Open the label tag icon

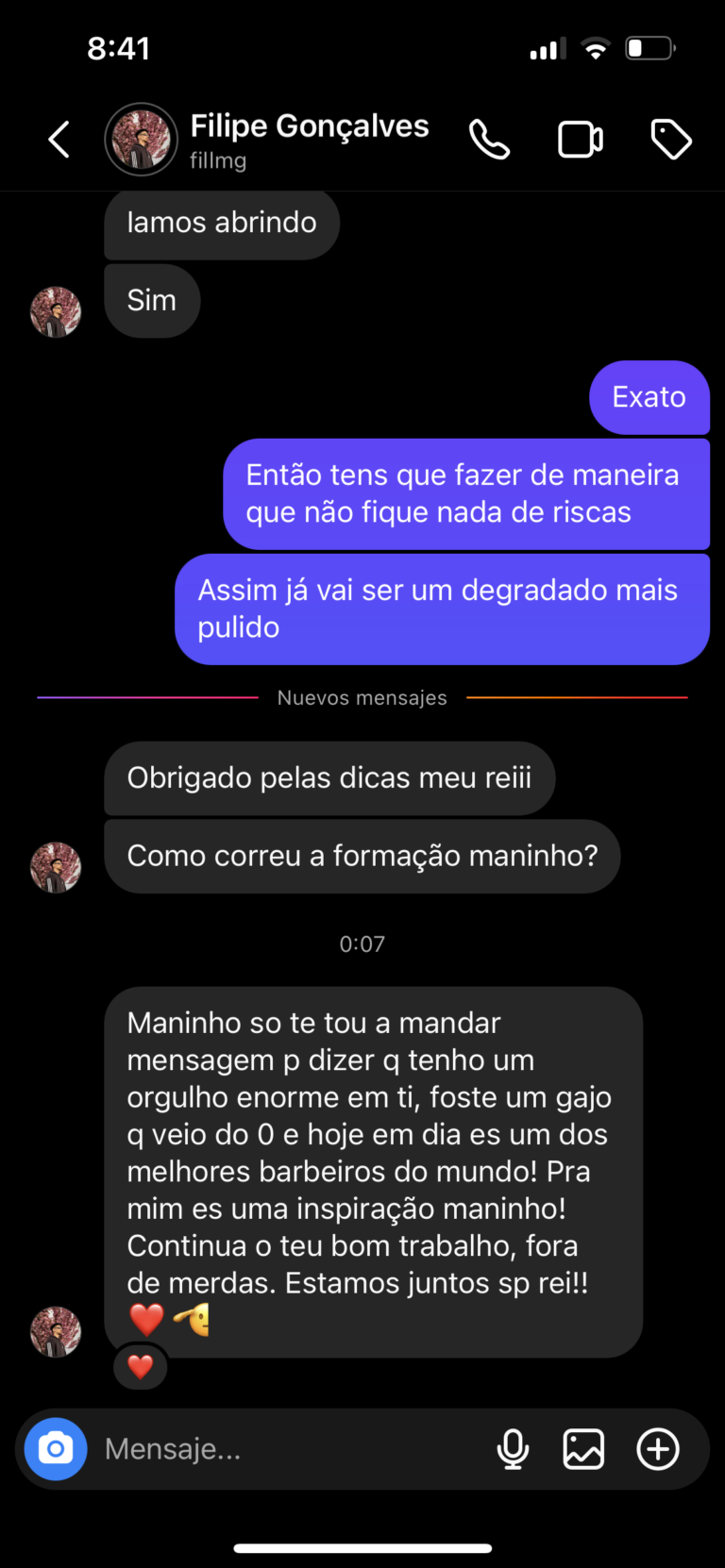pos(671,140)
